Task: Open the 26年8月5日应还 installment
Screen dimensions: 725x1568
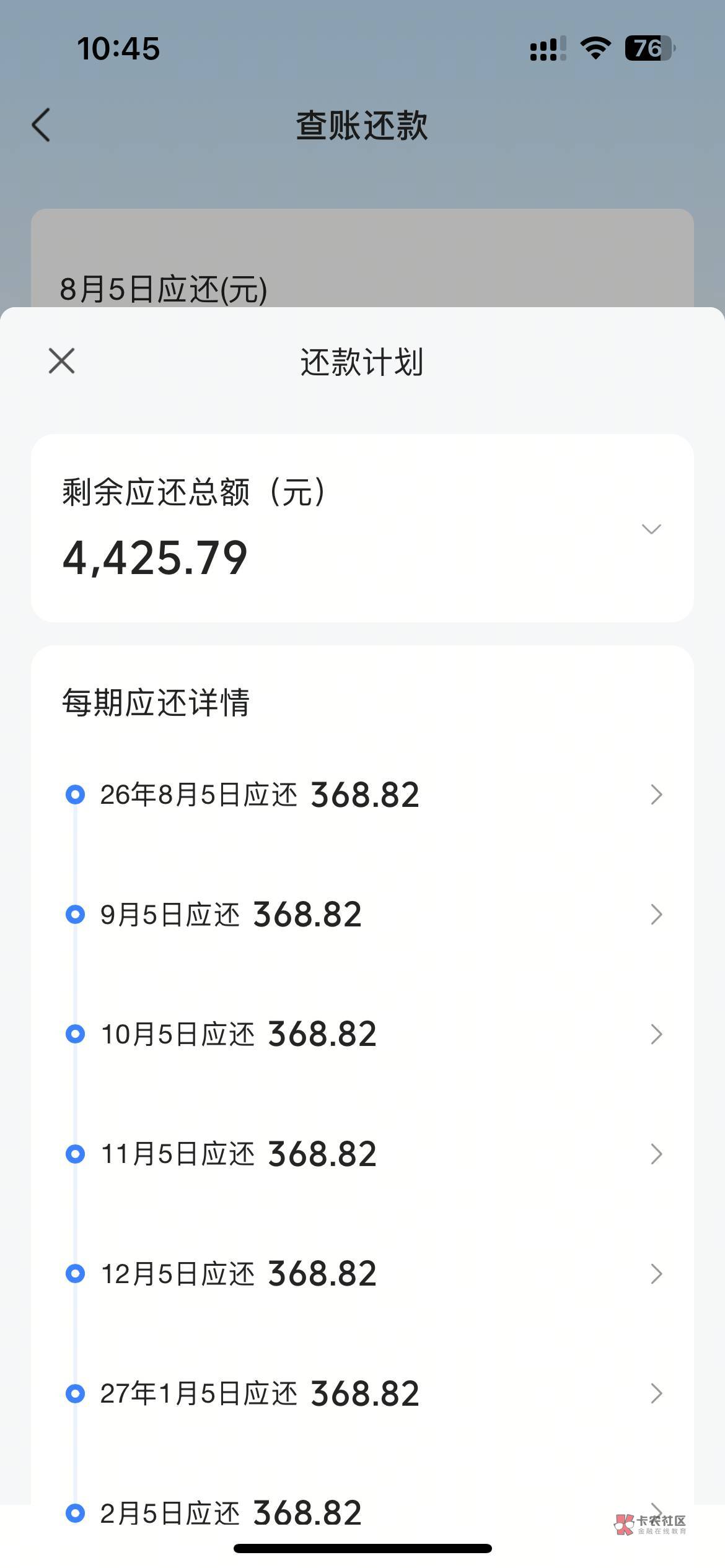Action: [362, 795]
